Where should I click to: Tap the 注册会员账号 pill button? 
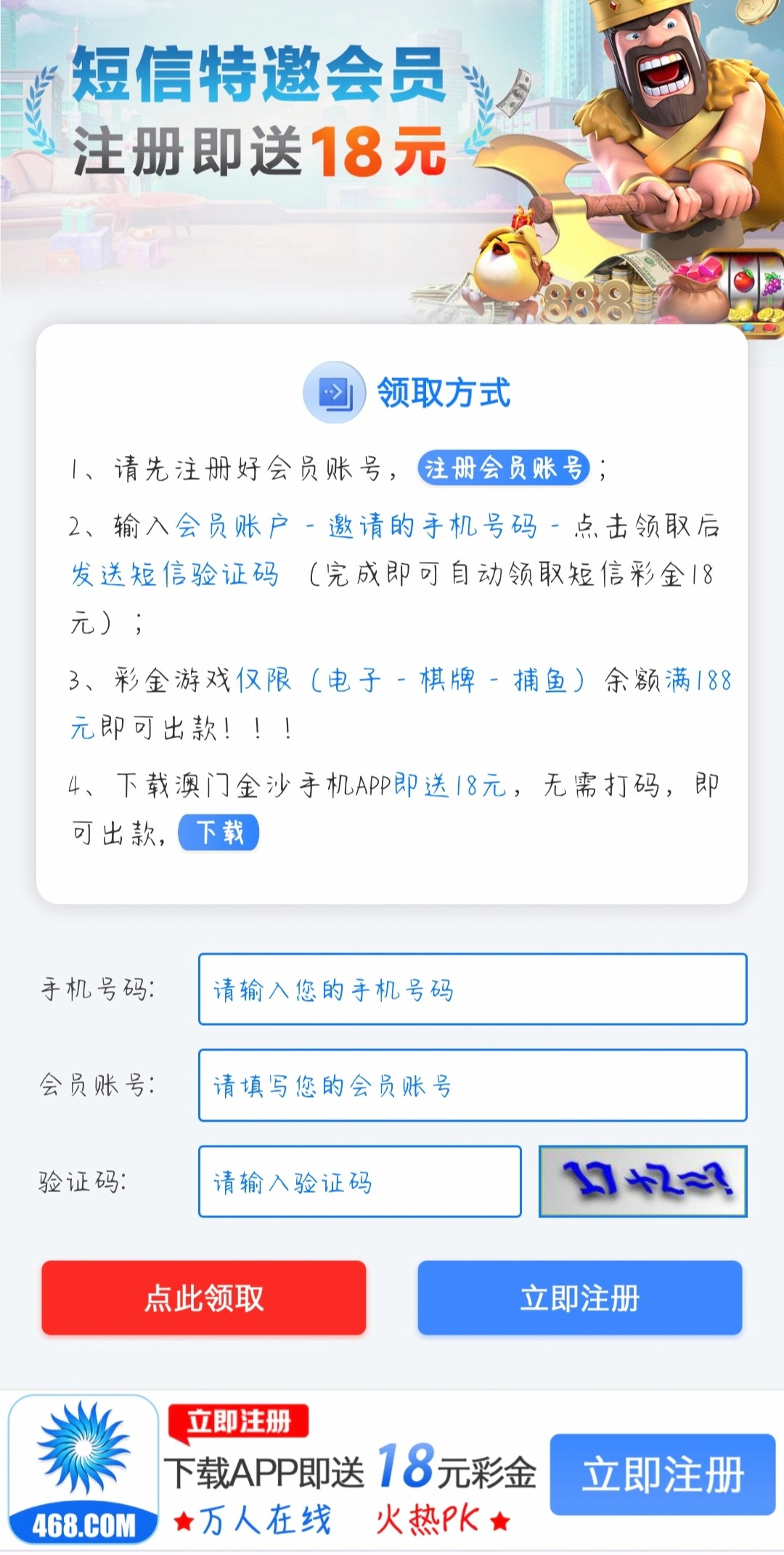(x=503, y=468)
